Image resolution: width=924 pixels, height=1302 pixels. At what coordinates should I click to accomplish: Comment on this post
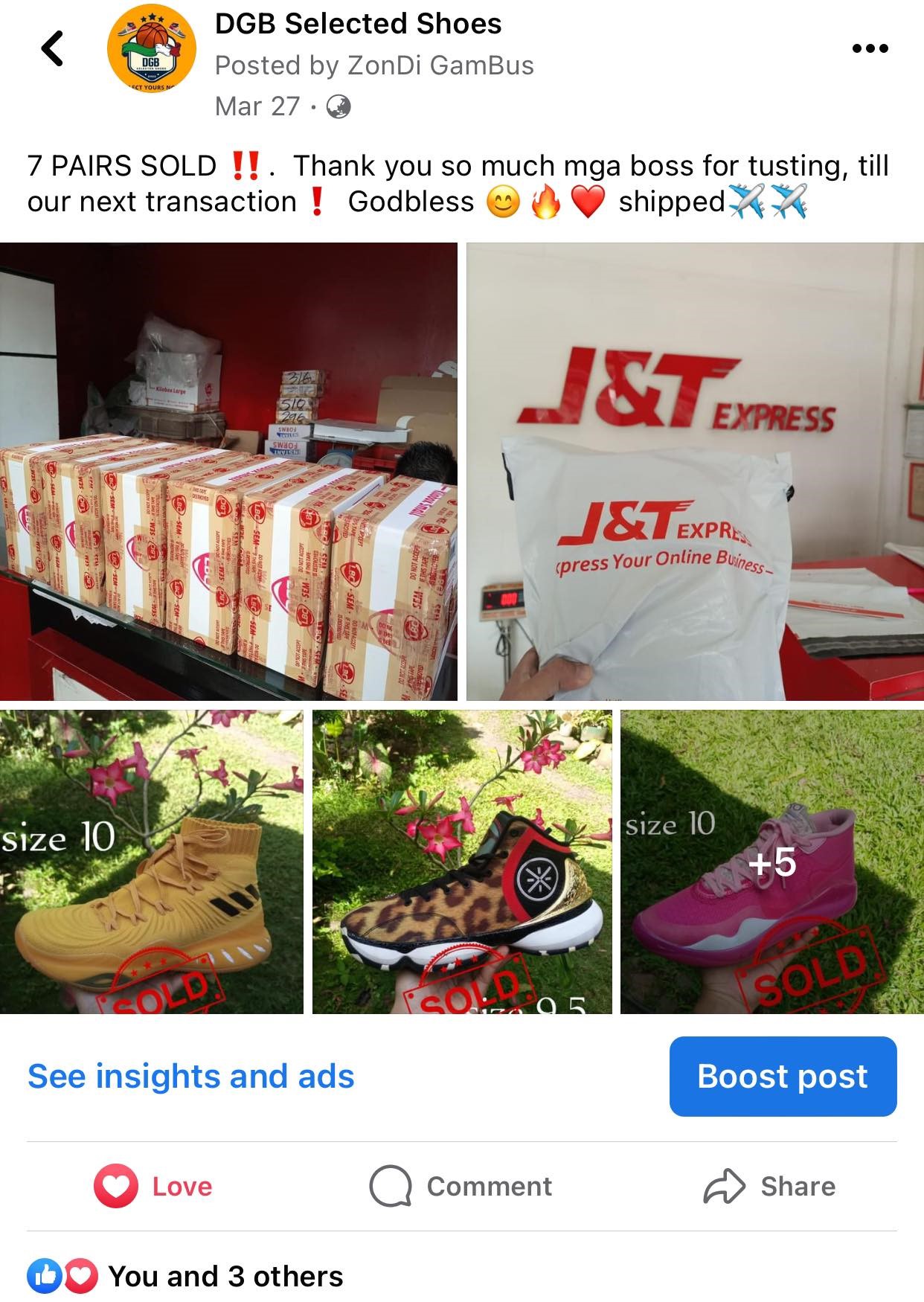pyautogui.click(x=461, y=1186)
